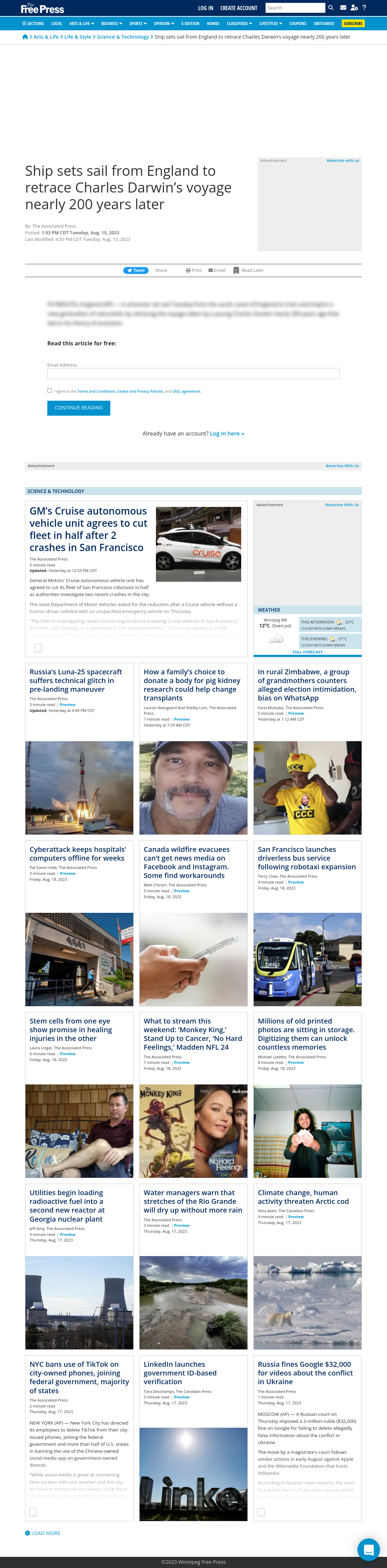This screenshot has height=1568, width=387.
Task: Tweet this article
Action: (x=136, y=270)
